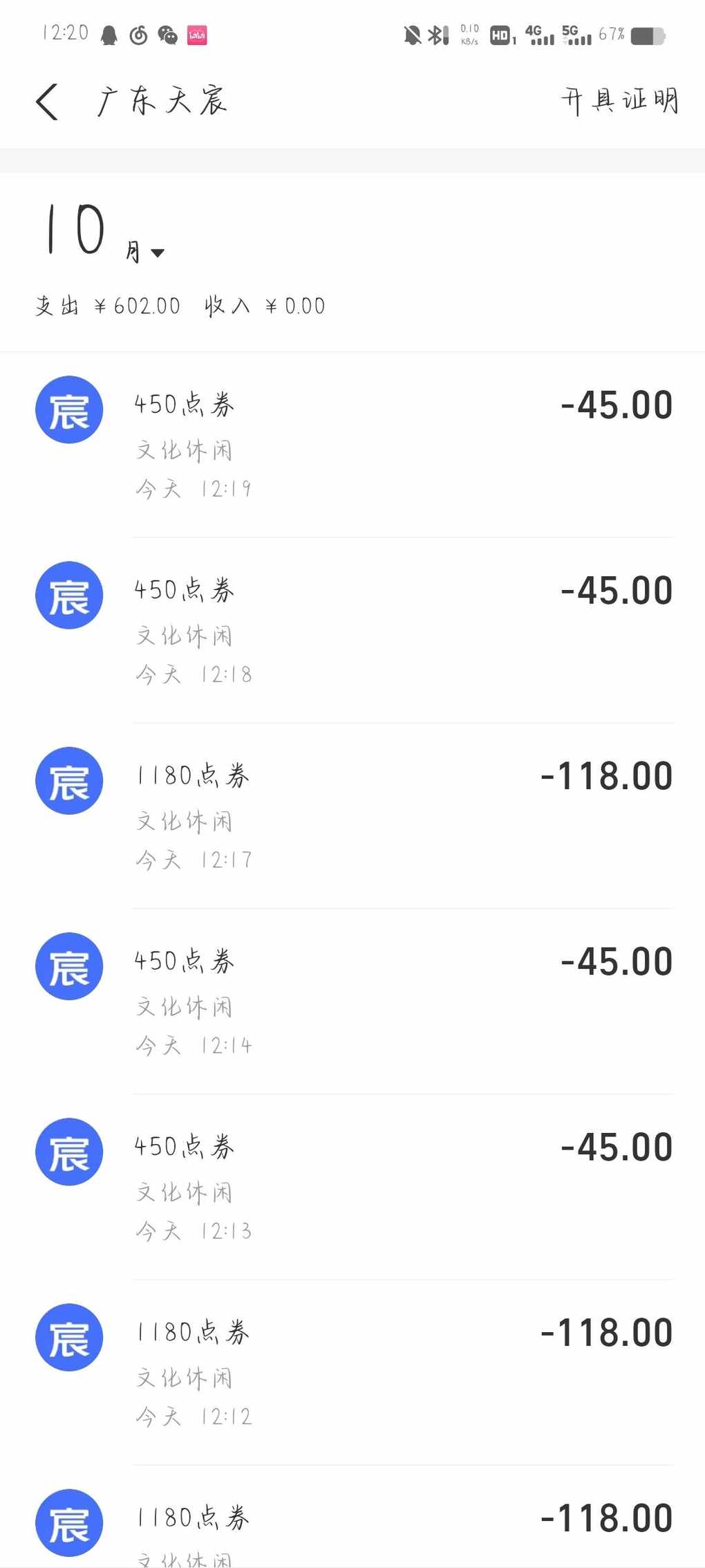
Task: Open the 450点券 payment at 12:19
Action: click(x=352, y=445)
